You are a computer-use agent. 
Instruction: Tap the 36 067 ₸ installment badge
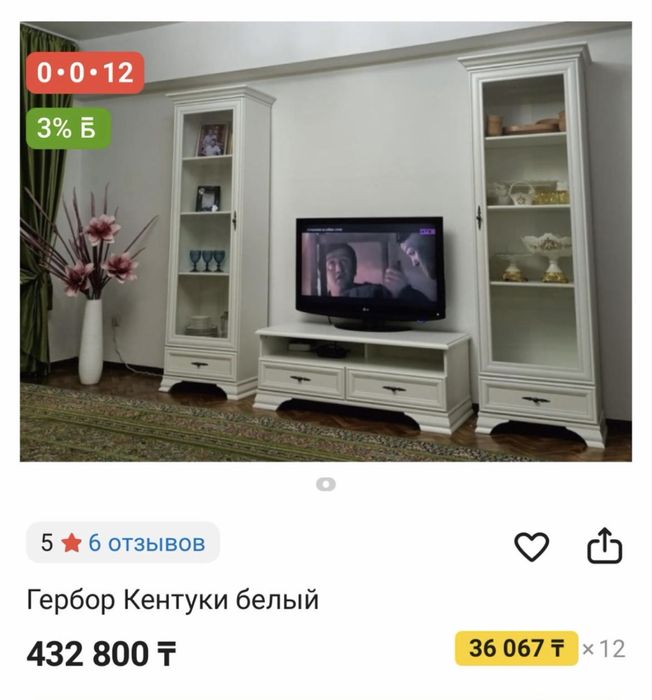pos(516,648)
